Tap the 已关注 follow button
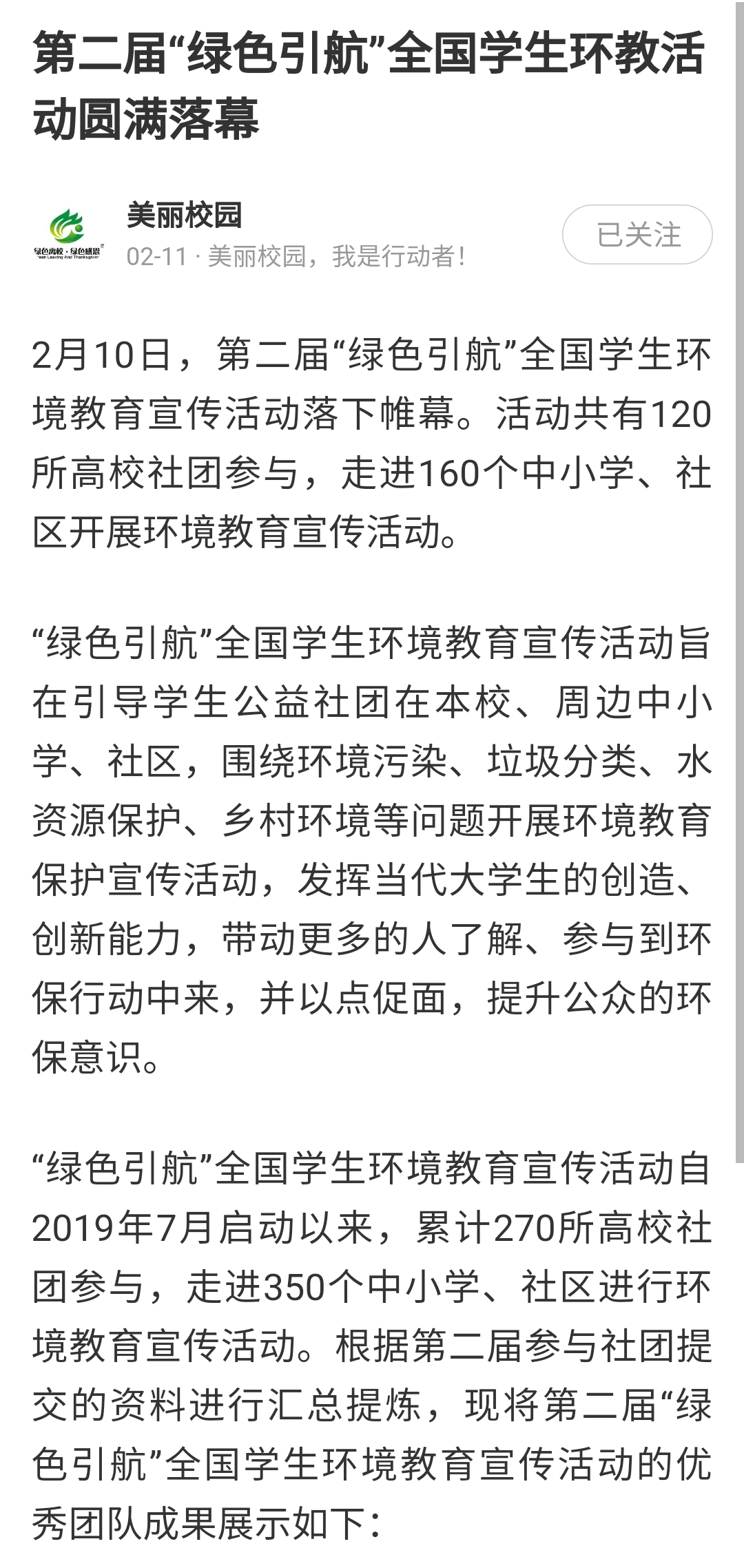The image size is (744, 1568). (637, 235)
